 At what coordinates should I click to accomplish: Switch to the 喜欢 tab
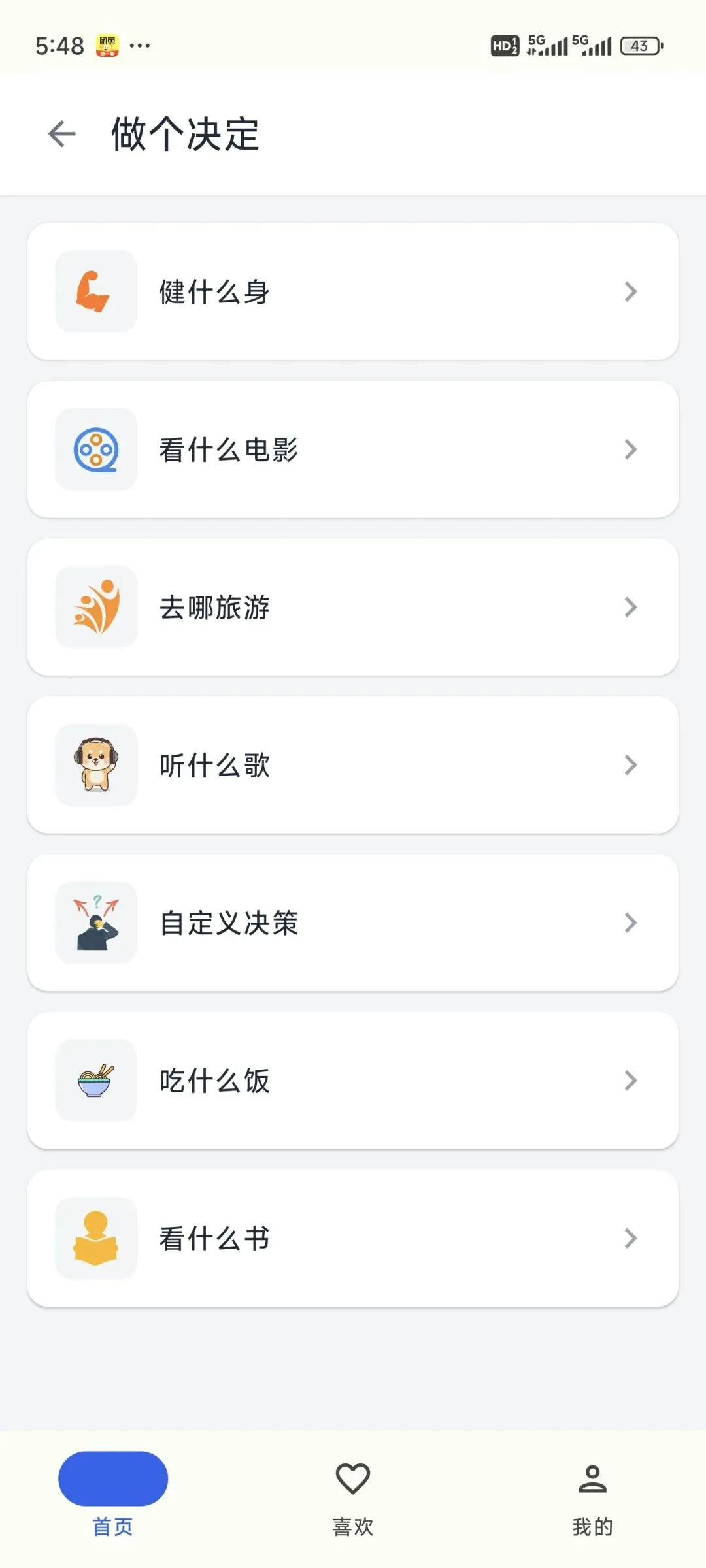[x=353, y=1495]
